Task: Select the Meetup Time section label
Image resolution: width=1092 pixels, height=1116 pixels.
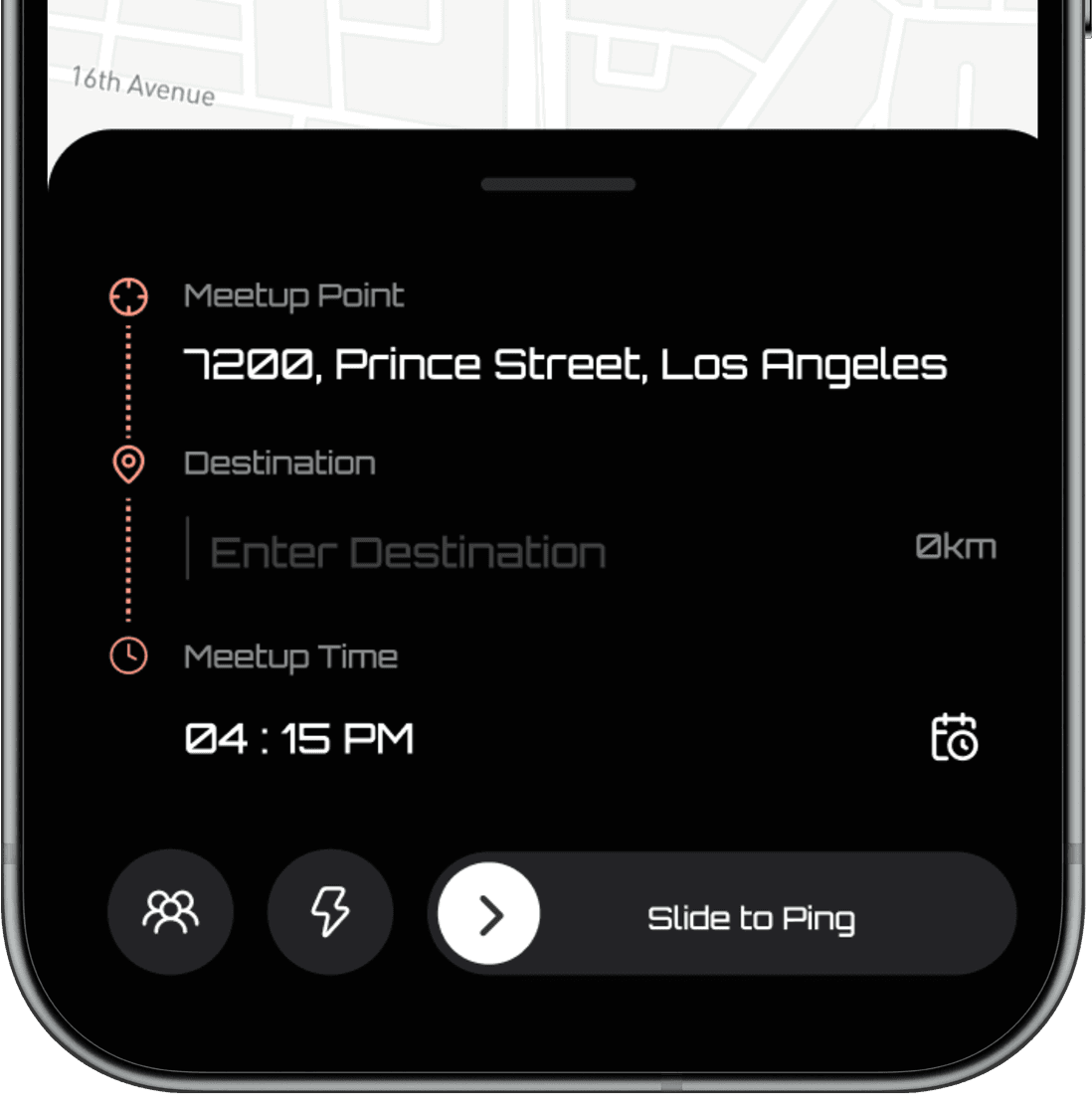Action: click(x=289, y=655)
